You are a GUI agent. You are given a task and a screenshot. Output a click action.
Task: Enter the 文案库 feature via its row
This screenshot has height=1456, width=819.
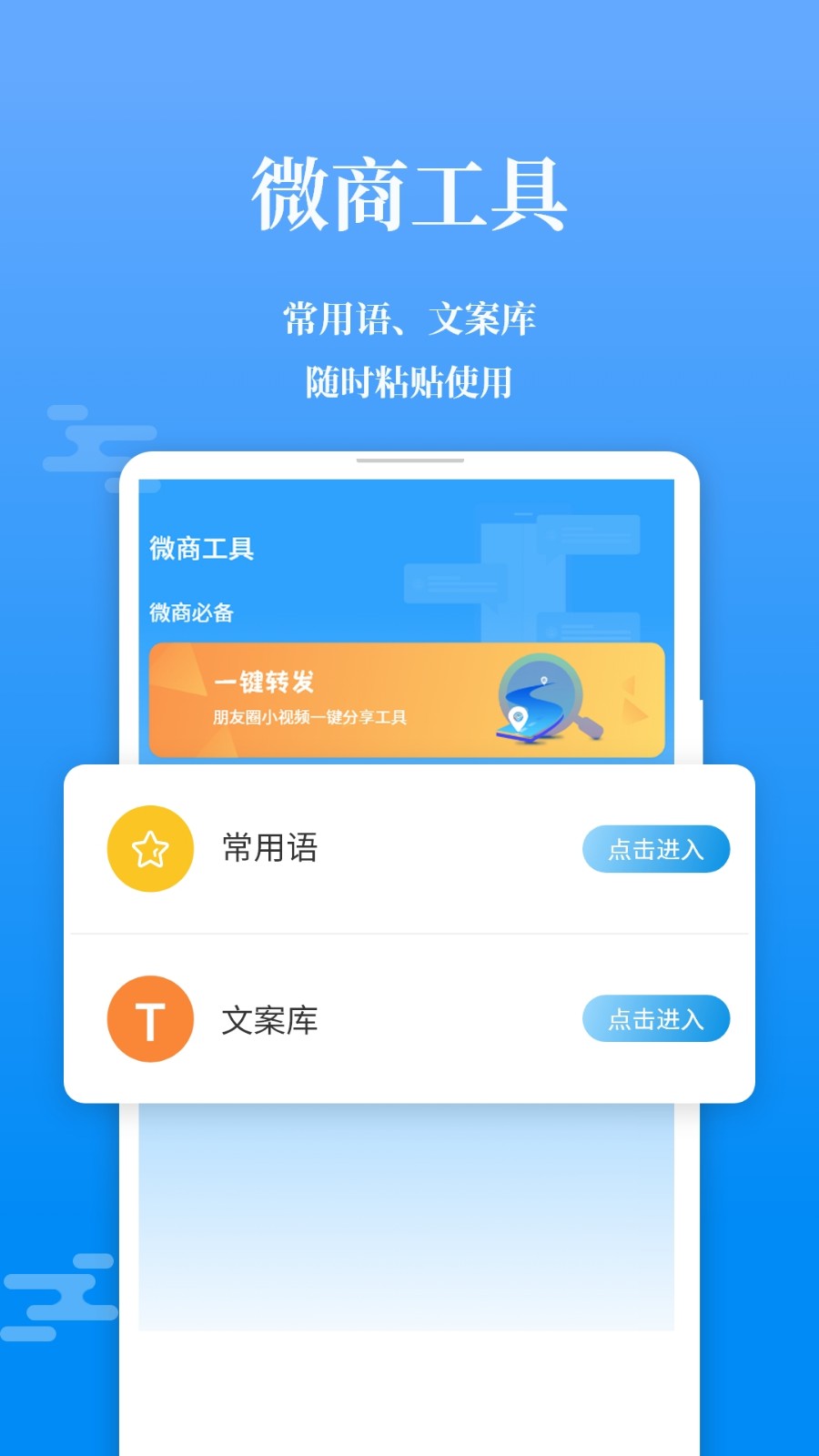pos(656,1019)
